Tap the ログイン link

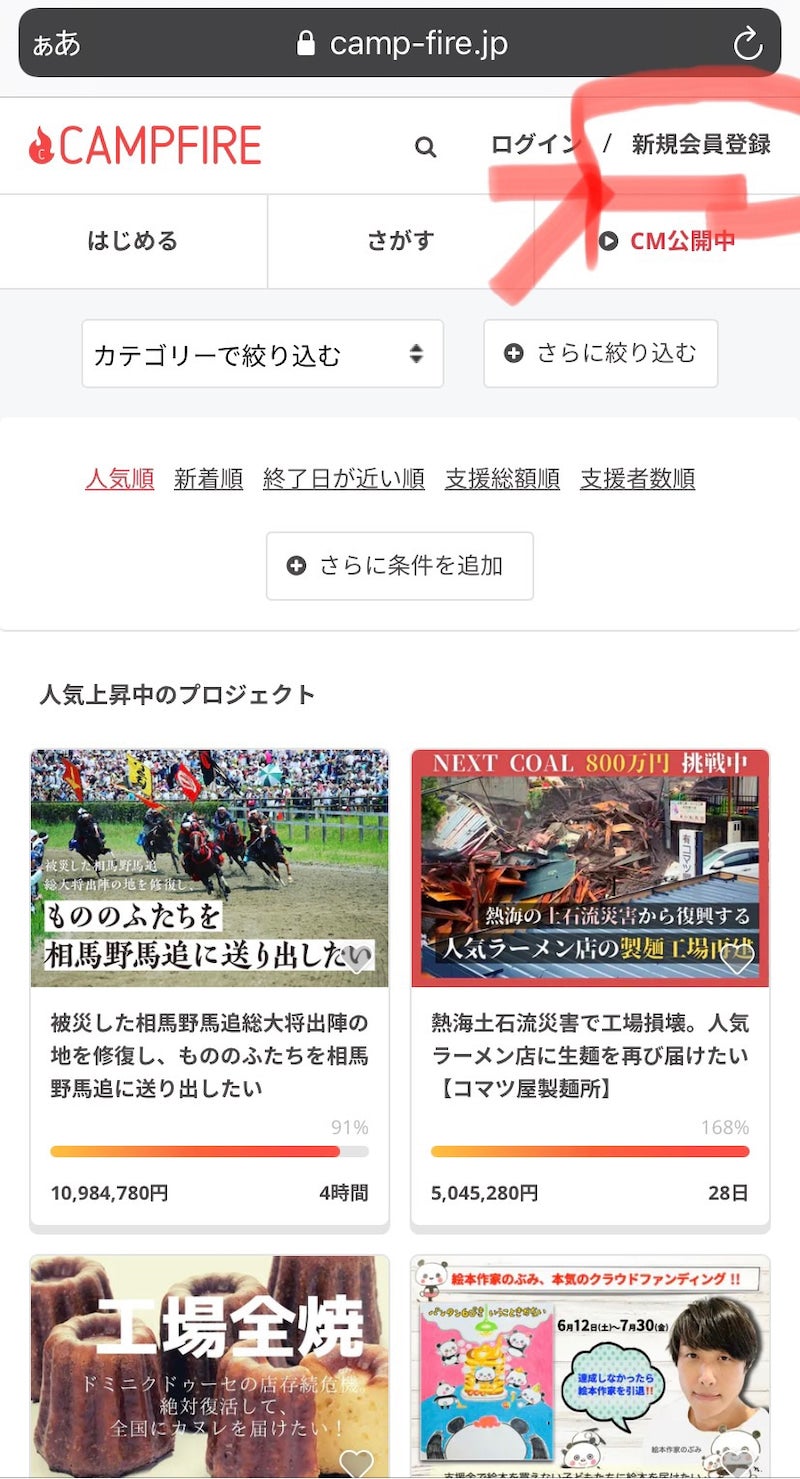(535, 145)
